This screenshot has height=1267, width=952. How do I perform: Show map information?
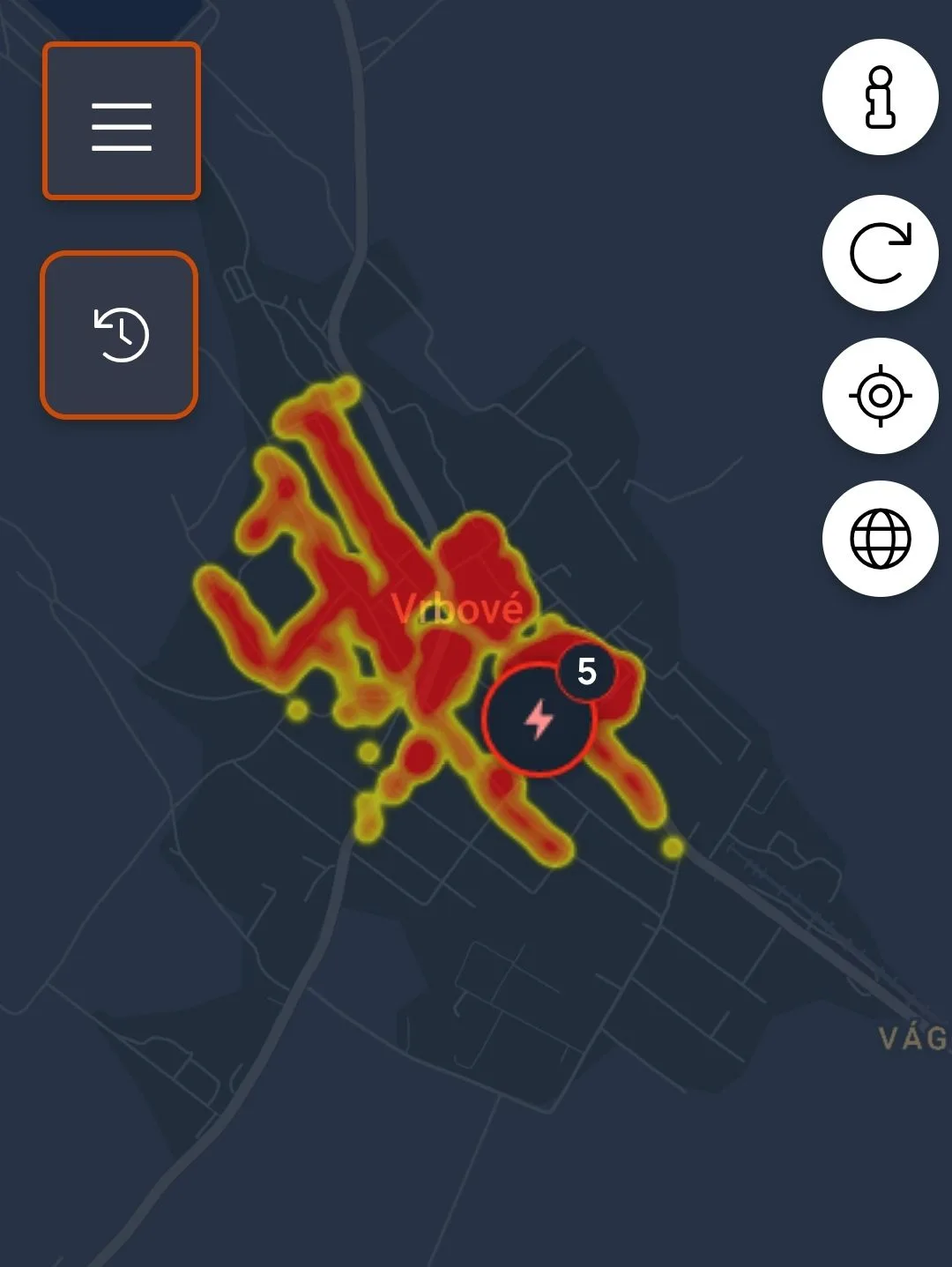coord(880,97)
